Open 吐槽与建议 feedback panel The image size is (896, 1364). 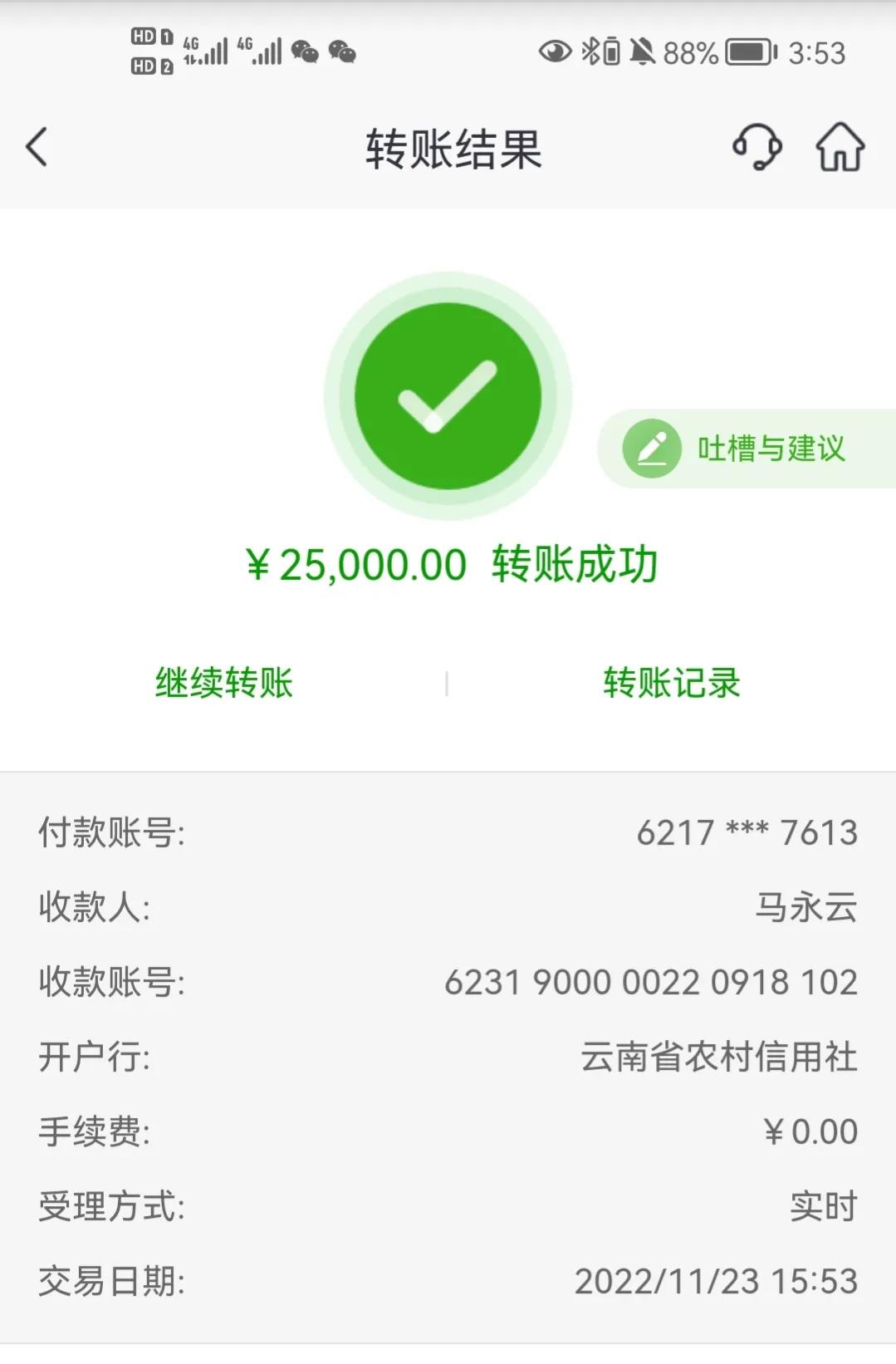pos(772,449)
